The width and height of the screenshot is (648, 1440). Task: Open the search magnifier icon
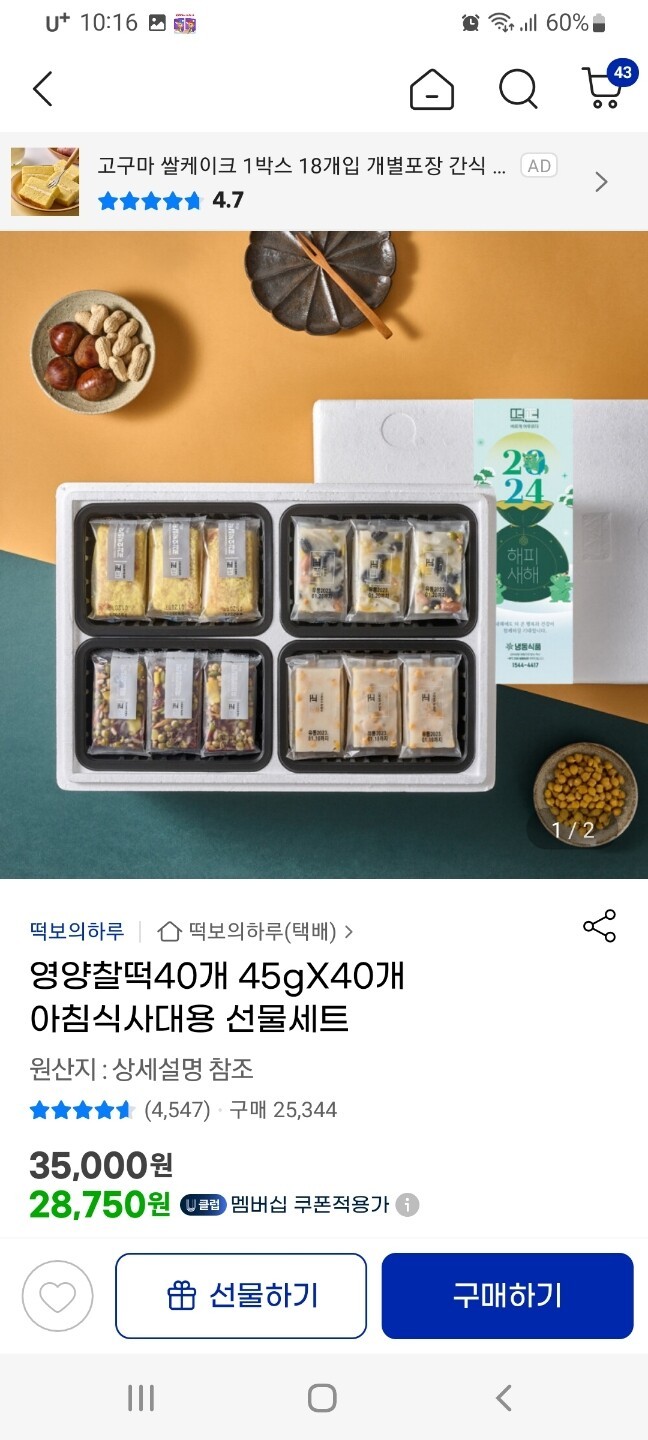coord(518,90)
